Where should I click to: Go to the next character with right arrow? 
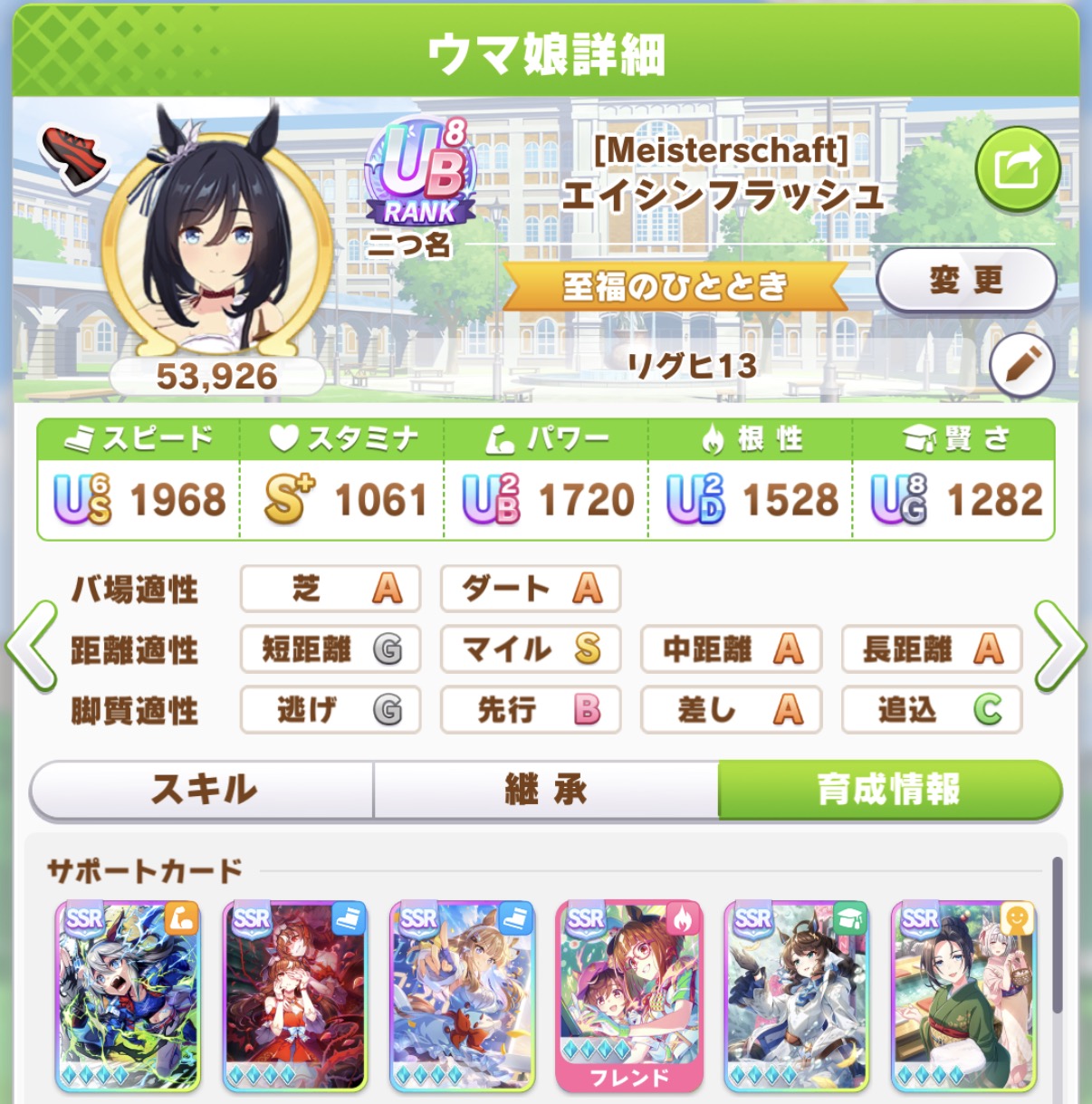1059,648
